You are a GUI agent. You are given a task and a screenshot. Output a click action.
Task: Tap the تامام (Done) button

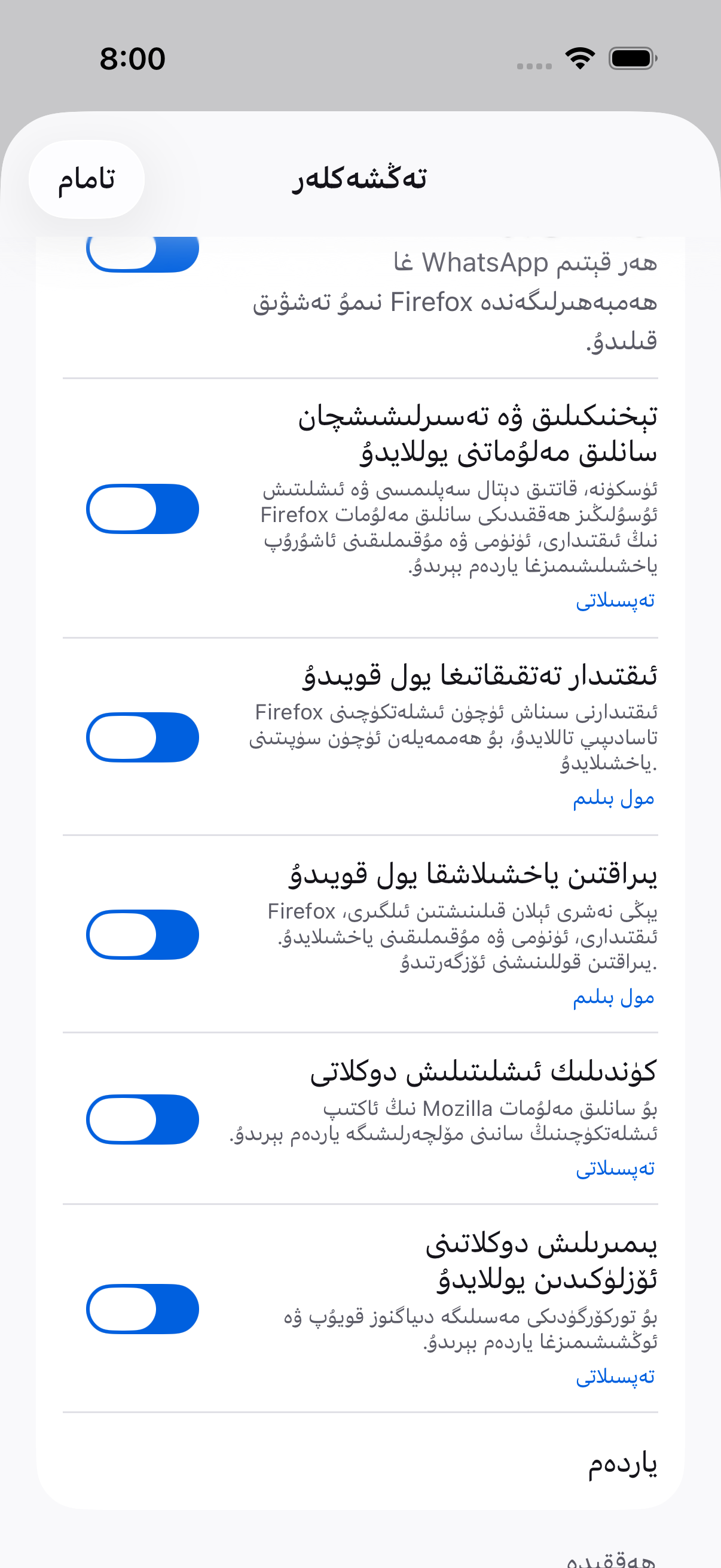coord(87,179)
